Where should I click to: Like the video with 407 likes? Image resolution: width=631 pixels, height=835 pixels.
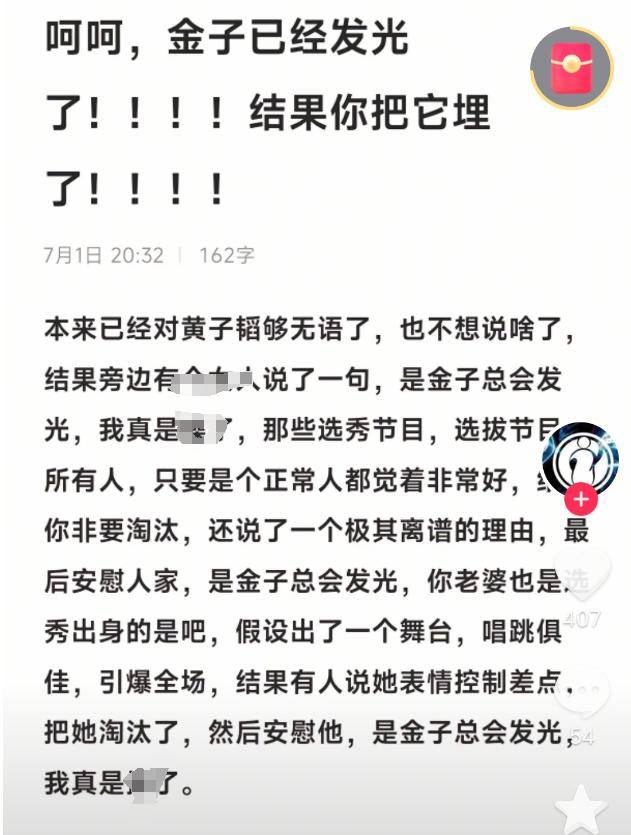[x=582, y=575]
